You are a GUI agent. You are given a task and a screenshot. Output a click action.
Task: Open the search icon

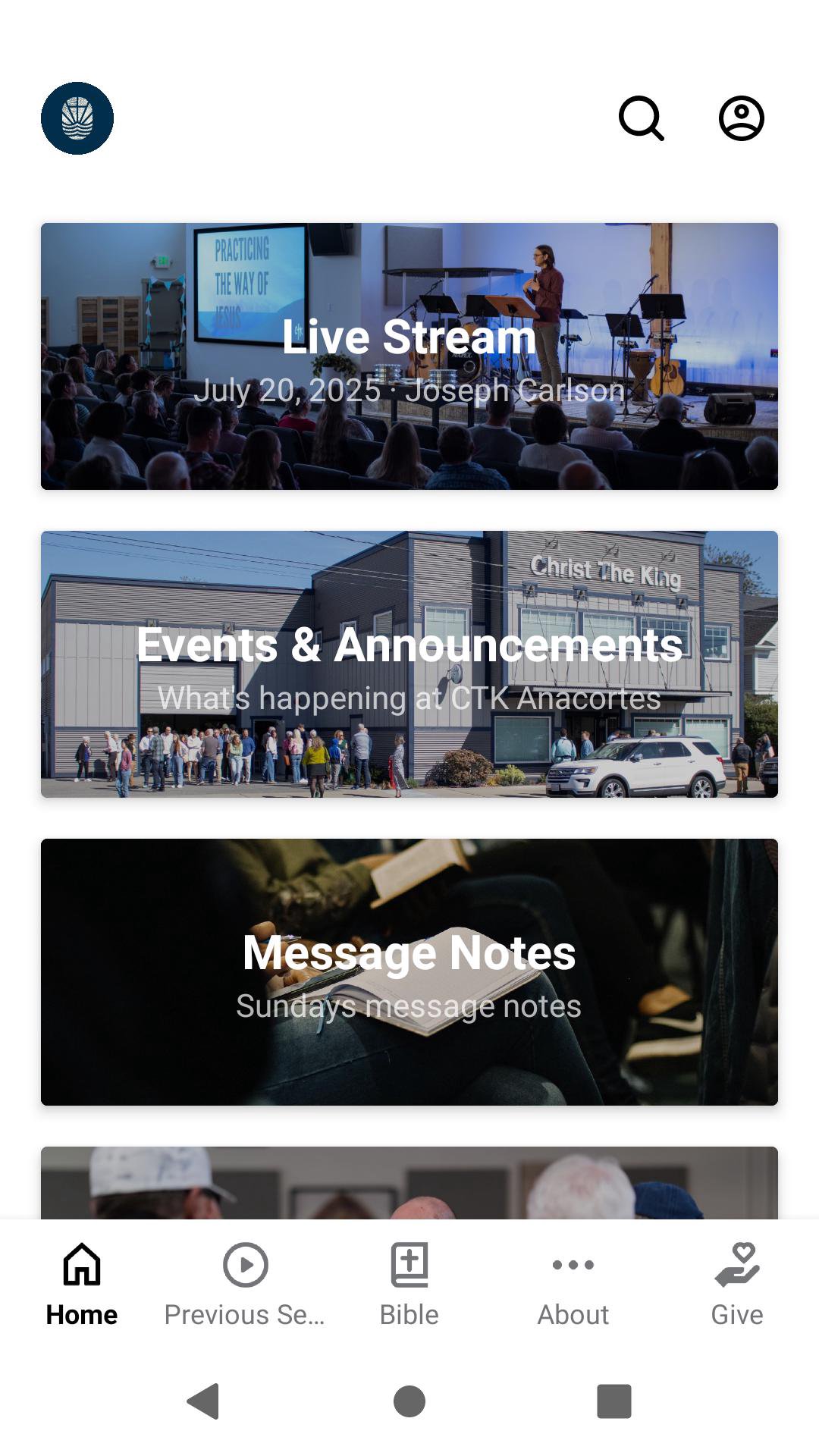click(642, 118)
